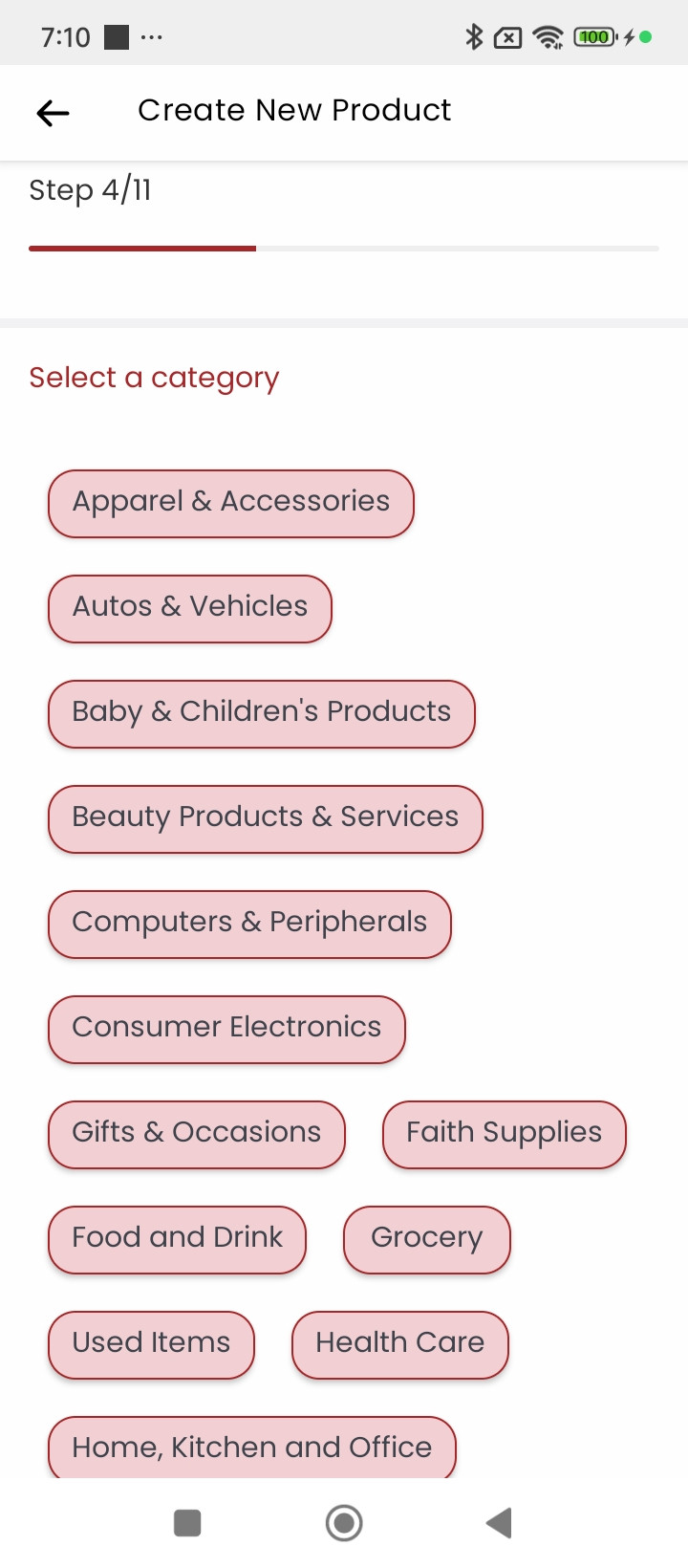Tap the system home button
The height and width of the screenshot is (1568, 688).
pyautogui.click(x=344, y=1522)
